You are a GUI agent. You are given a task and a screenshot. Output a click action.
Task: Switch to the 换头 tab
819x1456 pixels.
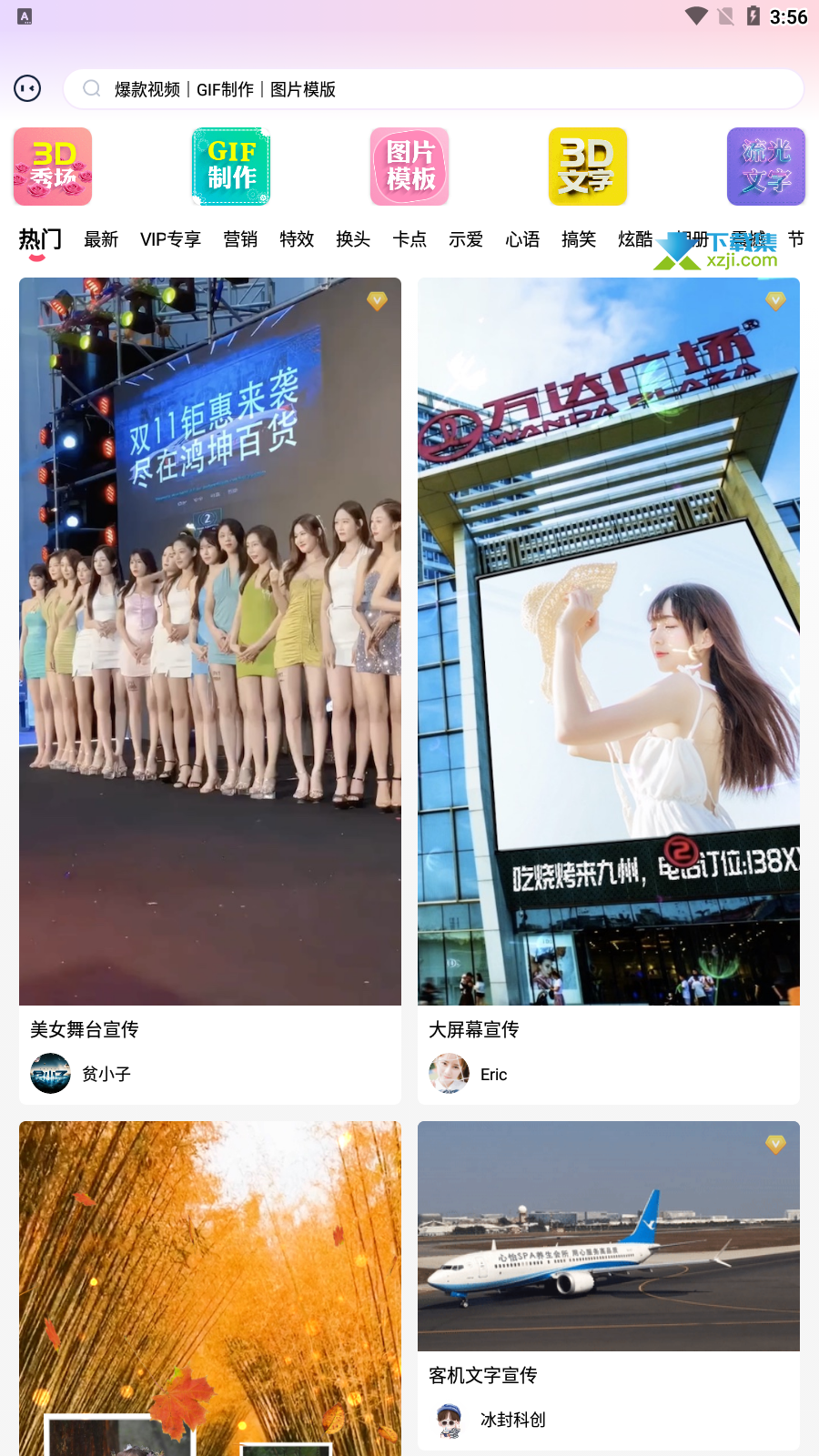point(353,239)
